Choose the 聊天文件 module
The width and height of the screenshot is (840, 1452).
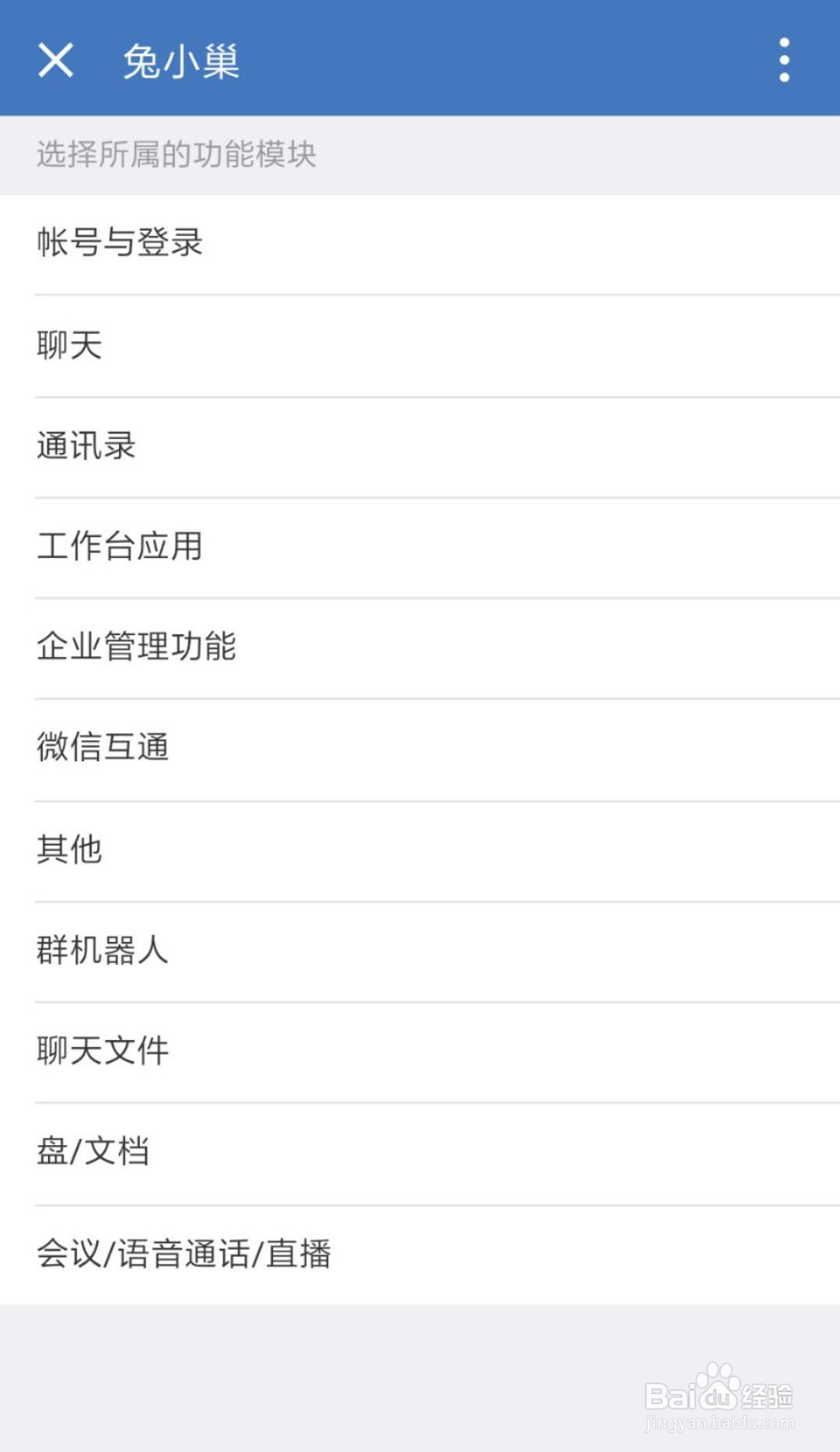(x=103, y=1051)
